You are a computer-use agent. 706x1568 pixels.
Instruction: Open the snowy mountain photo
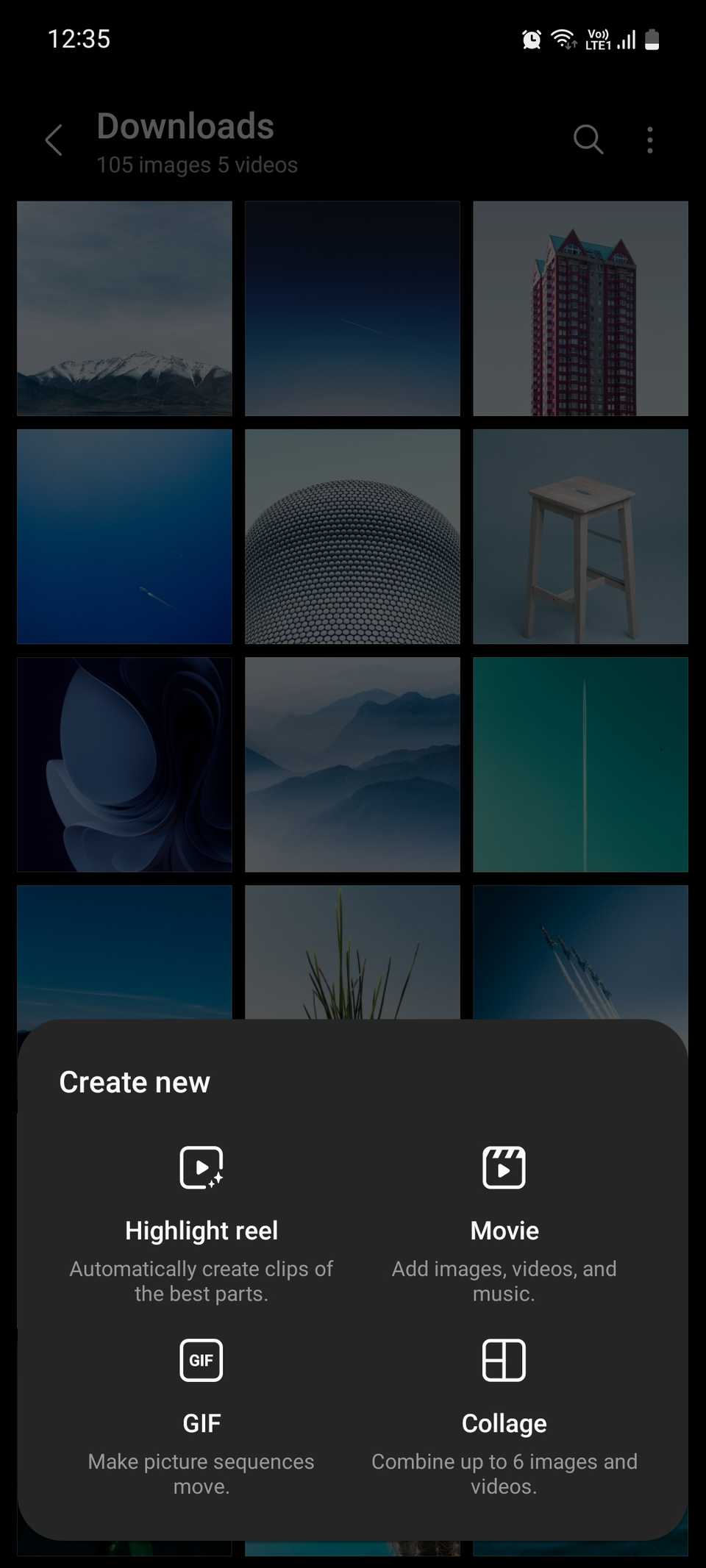[x=124, y=309]
